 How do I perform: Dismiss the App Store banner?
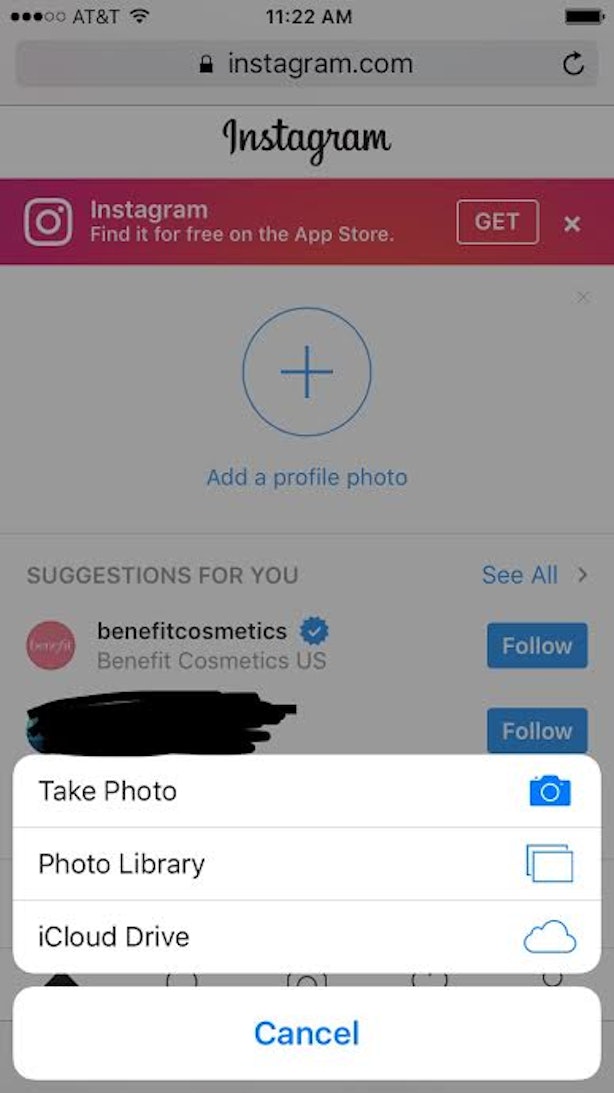tap(572, 224)
